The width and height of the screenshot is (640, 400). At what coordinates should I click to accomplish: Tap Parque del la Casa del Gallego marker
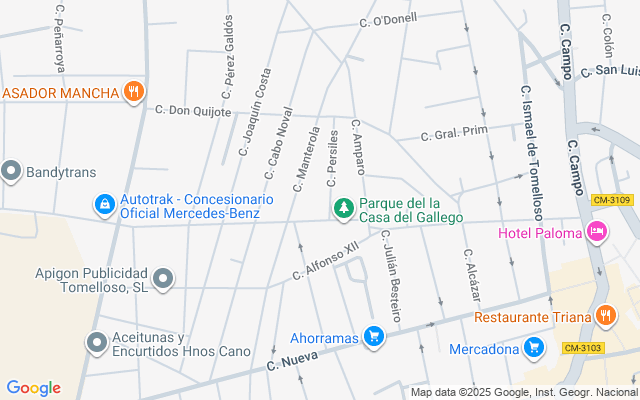[x=343, y=207]
